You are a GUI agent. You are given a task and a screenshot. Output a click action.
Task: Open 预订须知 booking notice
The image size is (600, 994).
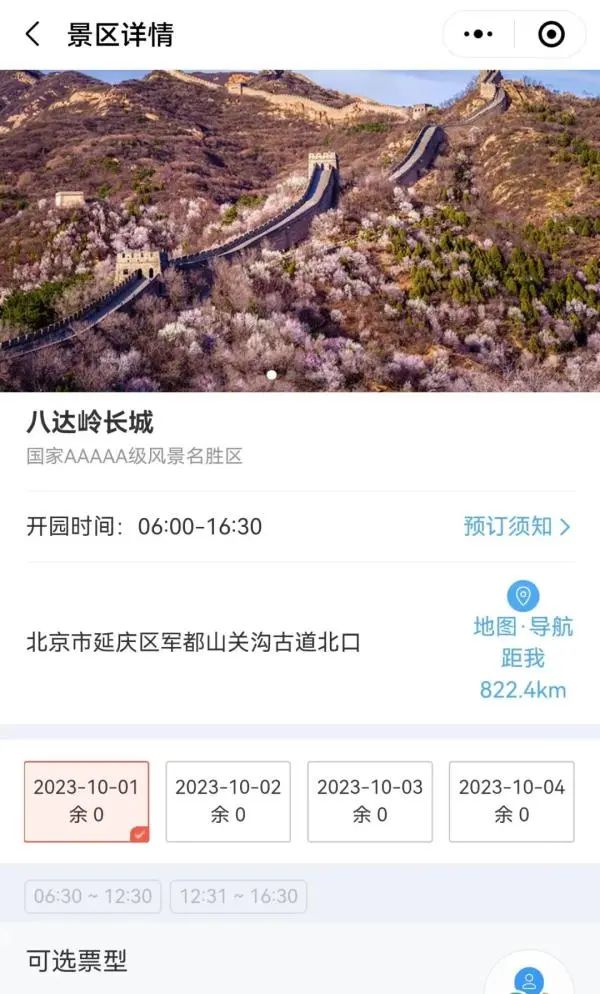click(517, 526)
